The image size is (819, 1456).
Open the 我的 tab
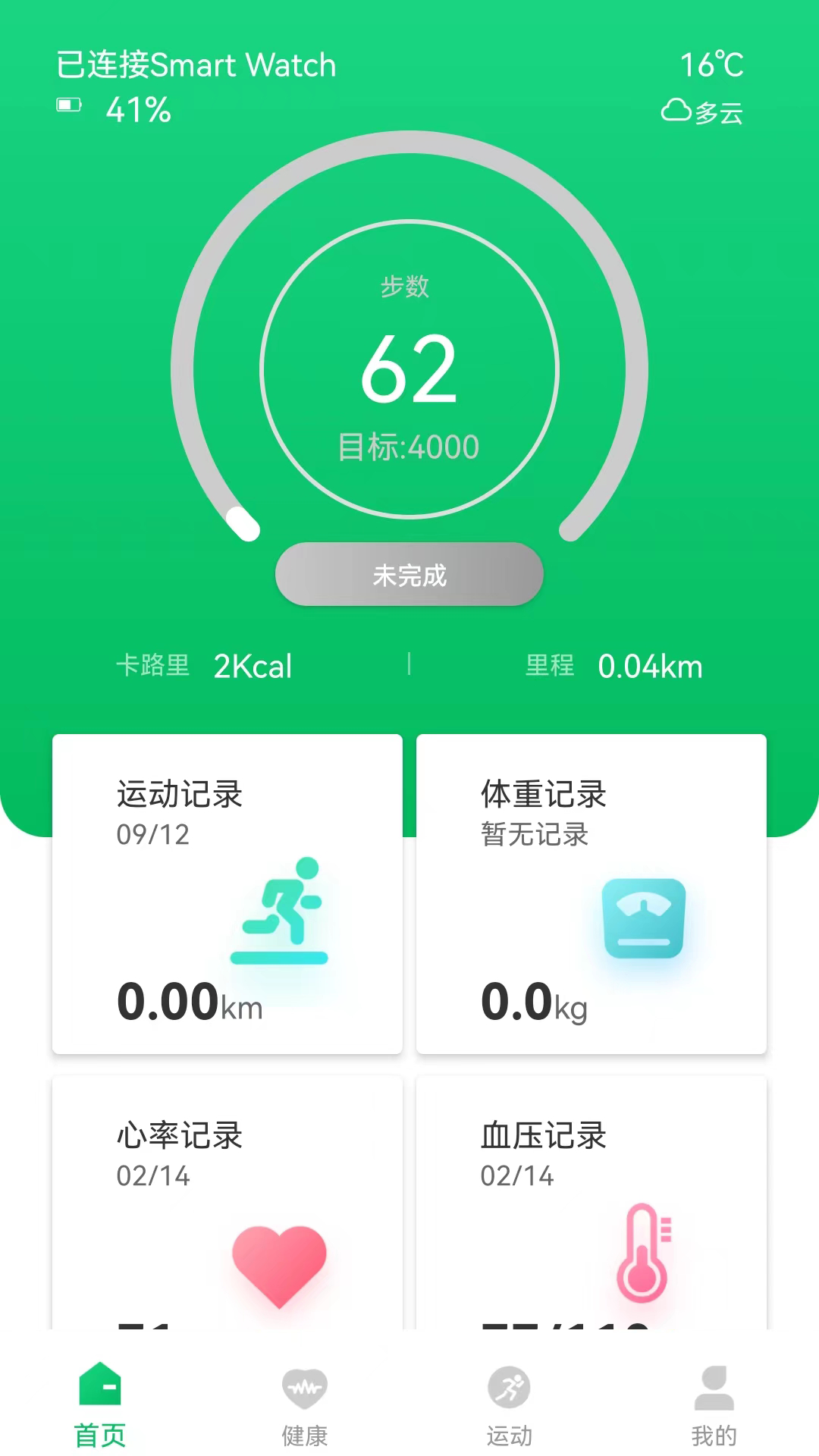[x=714, y=1410]
